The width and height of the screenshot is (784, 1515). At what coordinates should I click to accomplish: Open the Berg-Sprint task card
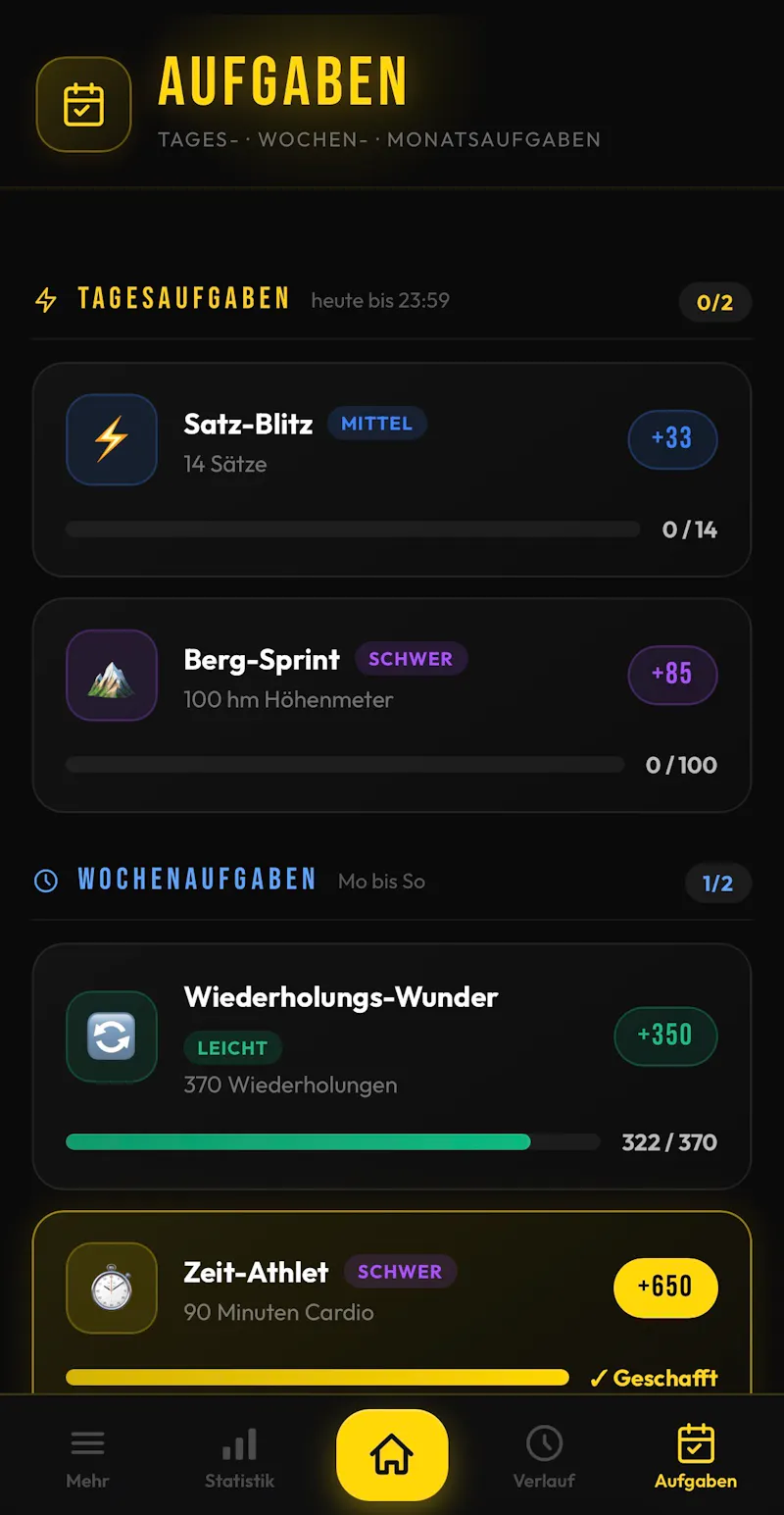tap(392, 705)
